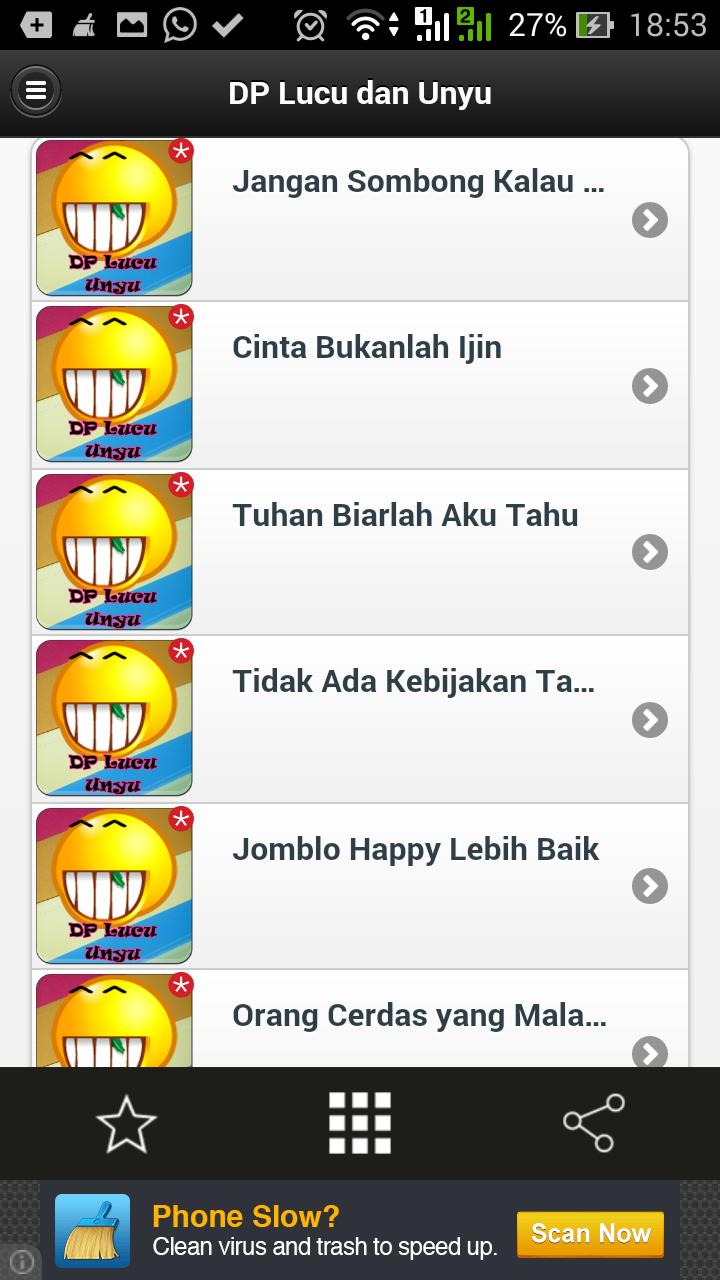The width and height of the screenshot is (720, 1280).
Task: Tap the Orang Cerdas yang Mala list row
Action: pyautogui.click(x=400, y=1015)
